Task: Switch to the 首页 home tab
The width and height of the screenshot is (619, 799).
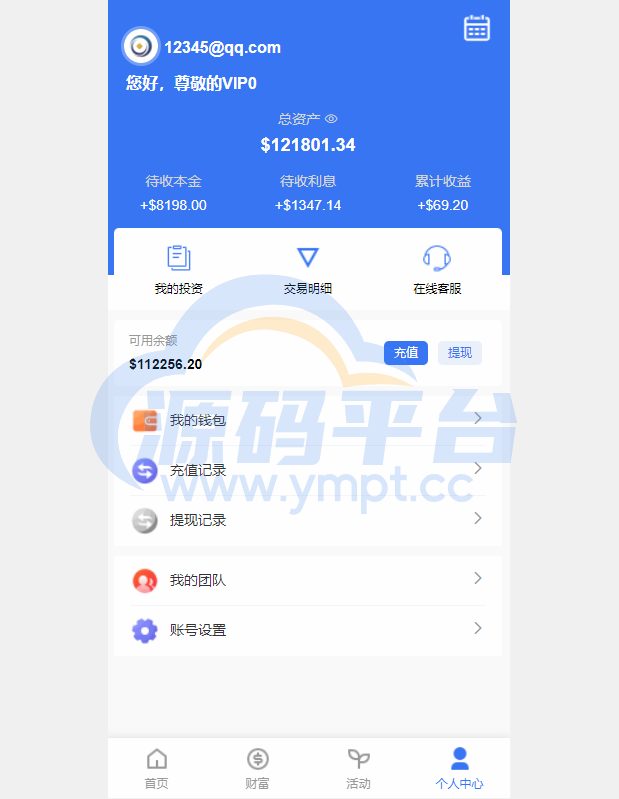Action: [157, 769]
